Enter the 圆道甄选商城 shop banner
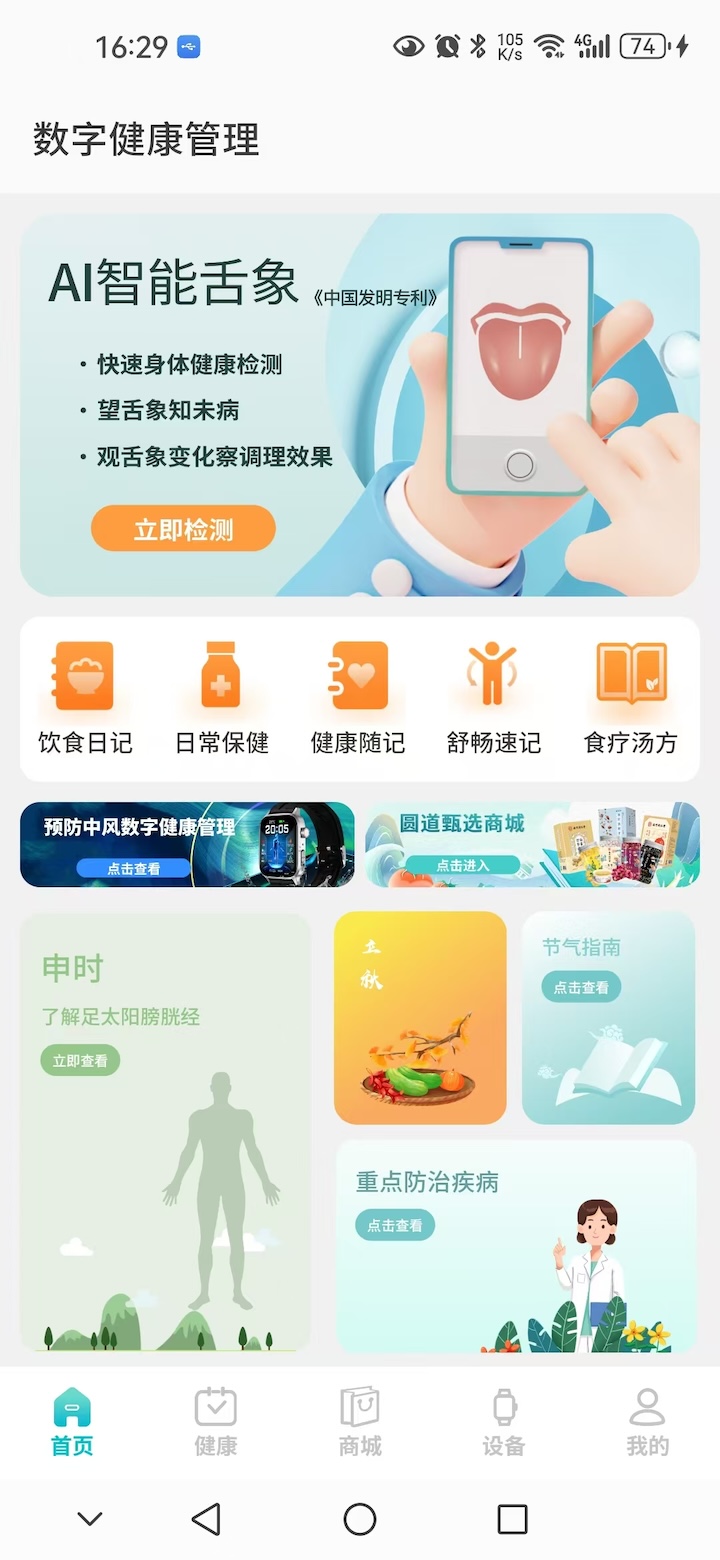Screen dimensions: 720x1560 (532, 845)
